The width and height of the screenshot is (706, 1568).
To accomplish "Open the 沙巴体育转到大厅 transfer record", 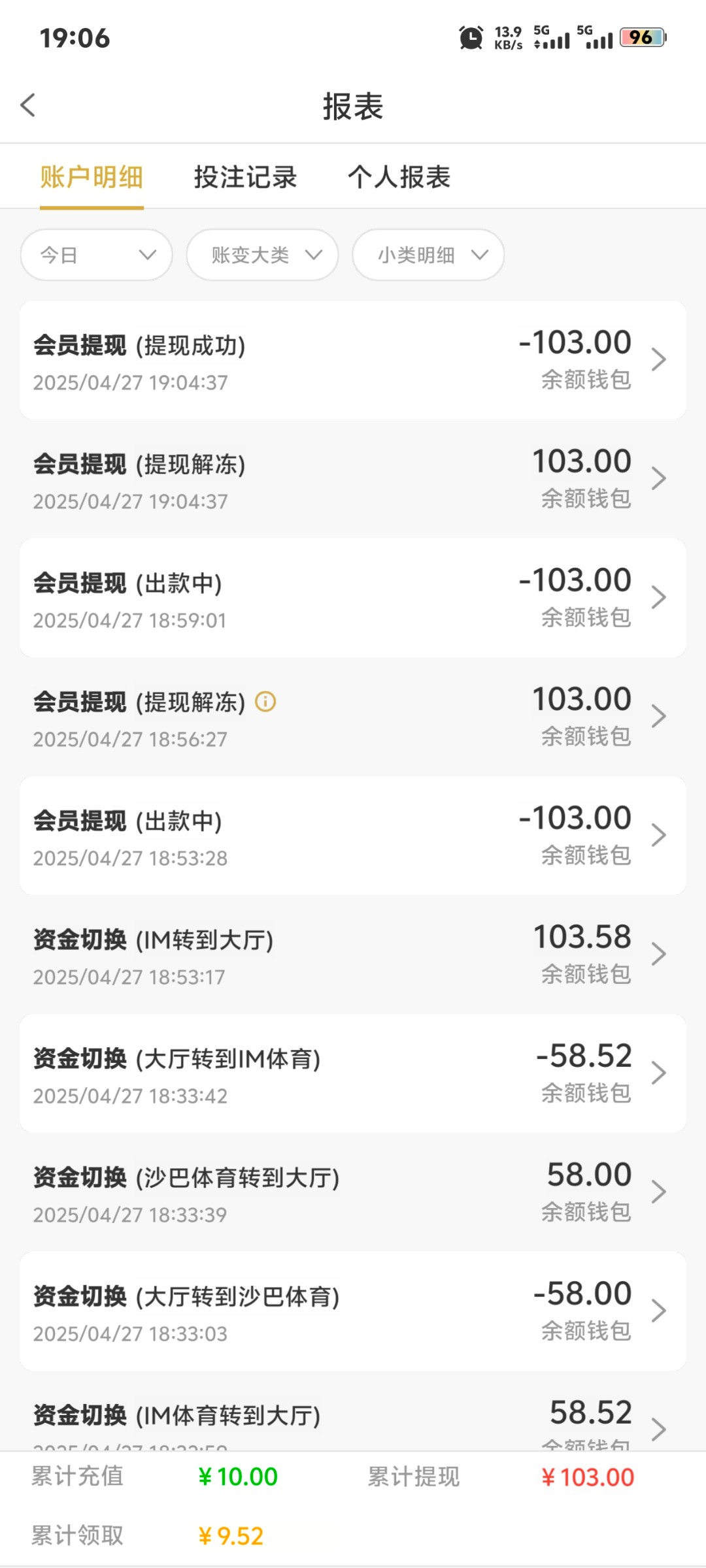I will (353, 1192).
